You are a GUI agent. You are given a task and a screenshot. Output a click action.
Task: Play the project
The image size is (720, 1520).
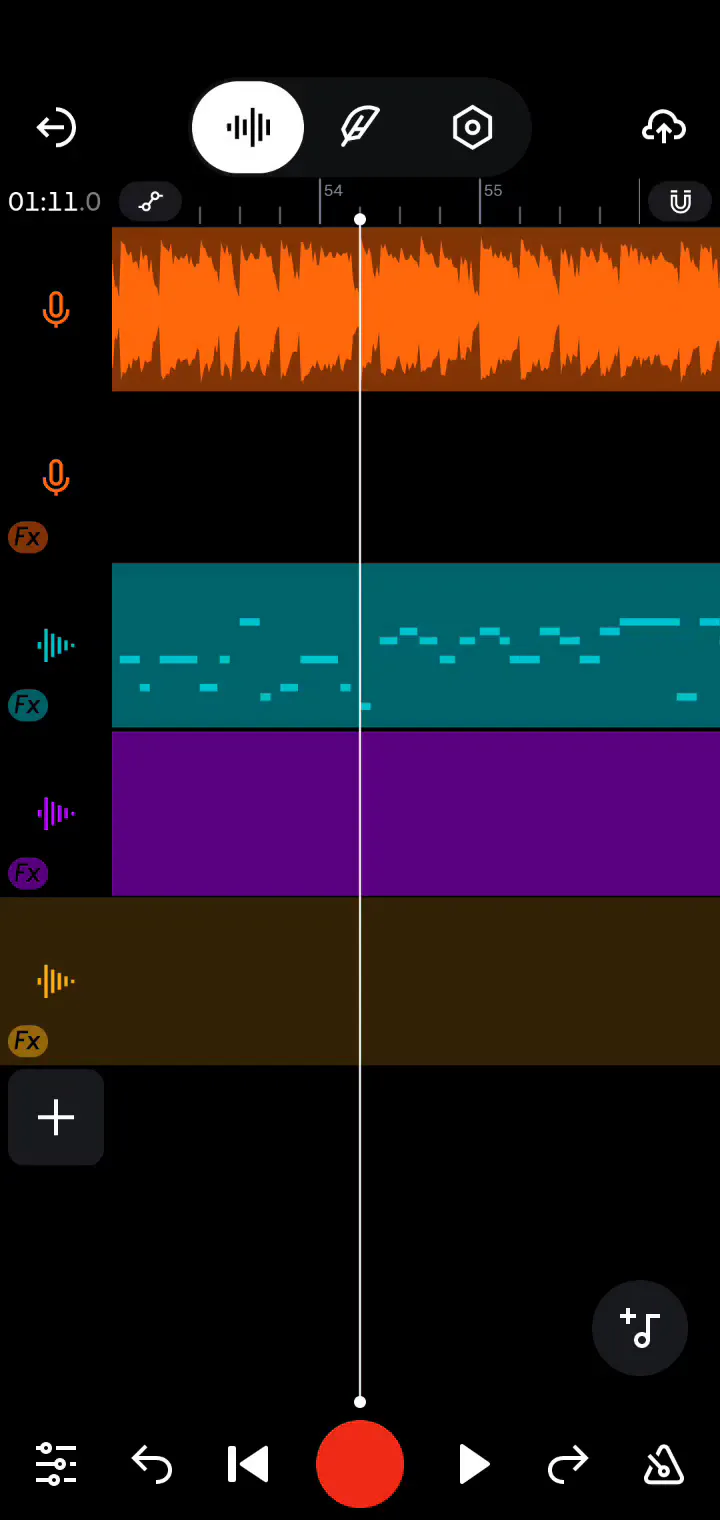(x=472, y=1464)
